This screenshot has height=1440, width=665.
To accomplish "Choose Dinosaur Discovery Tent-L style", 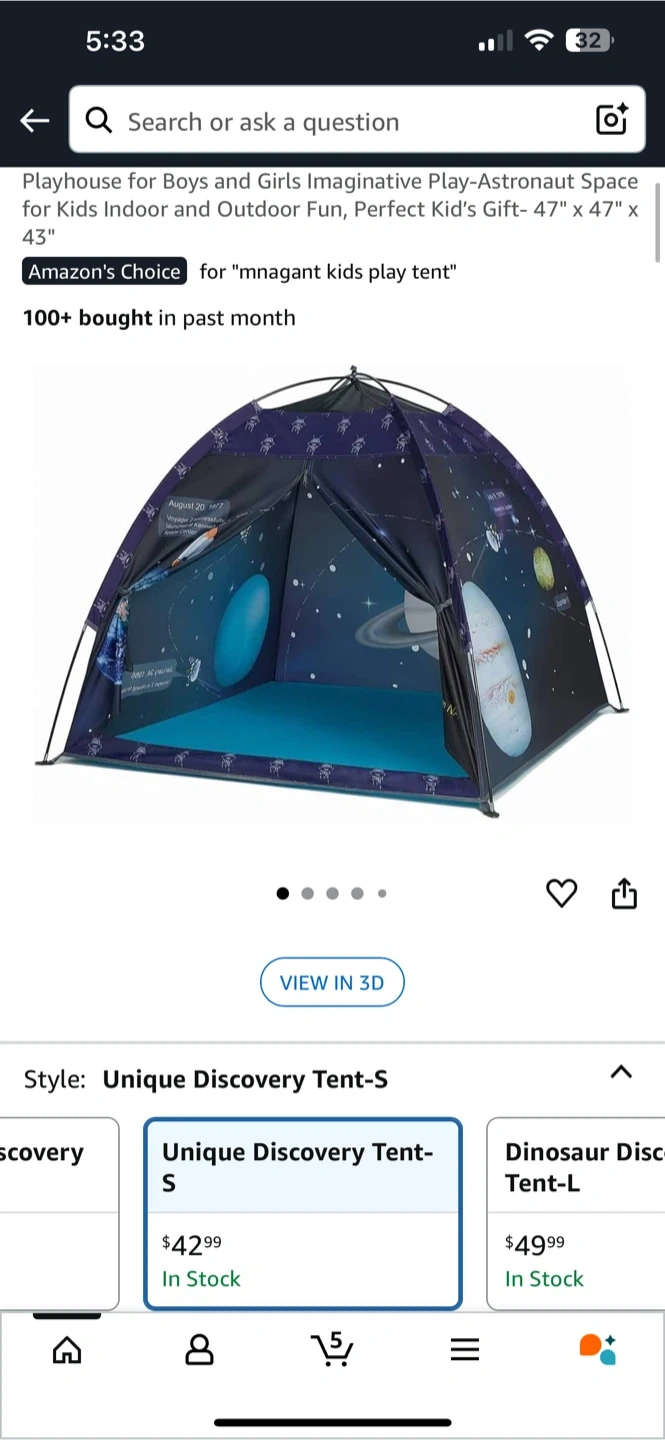I will pyautogui.click(x=576, y=1212).
